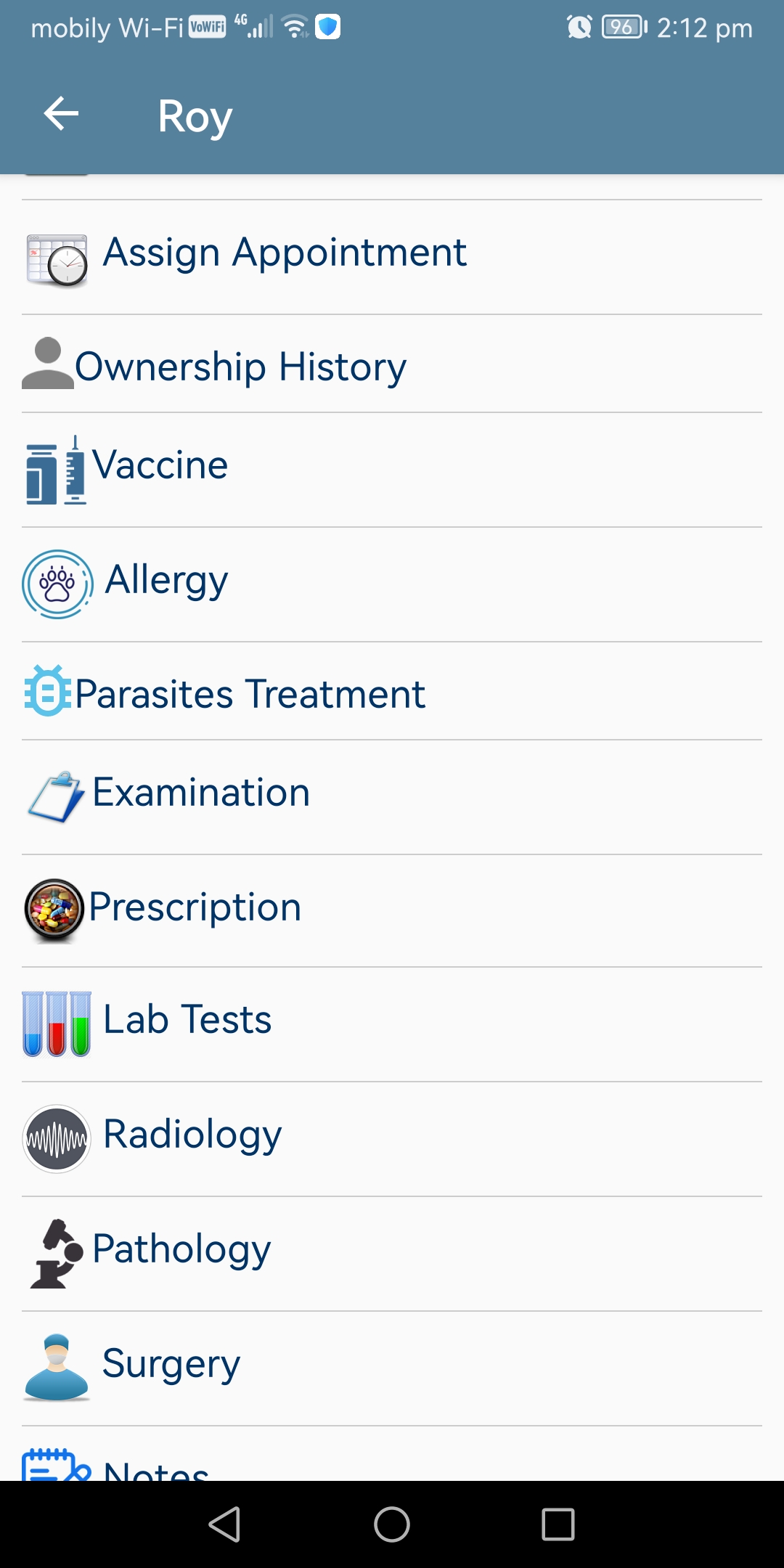Open the Notes row

pyautogui.click(x=392, y=1454)
